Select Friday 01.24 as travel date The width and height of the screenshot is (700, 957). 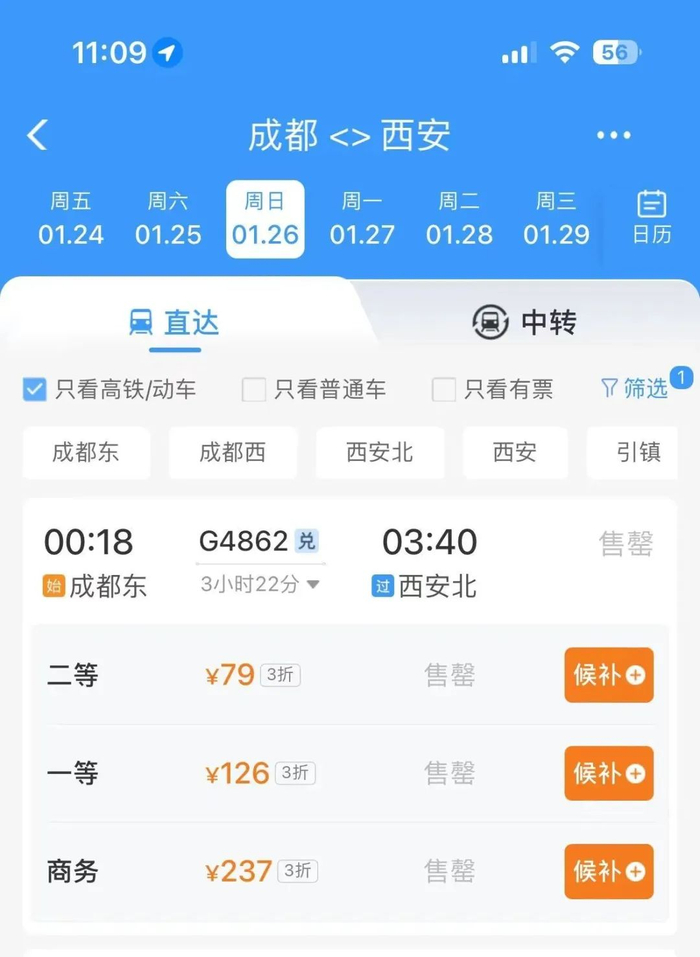tap(71, 219)
